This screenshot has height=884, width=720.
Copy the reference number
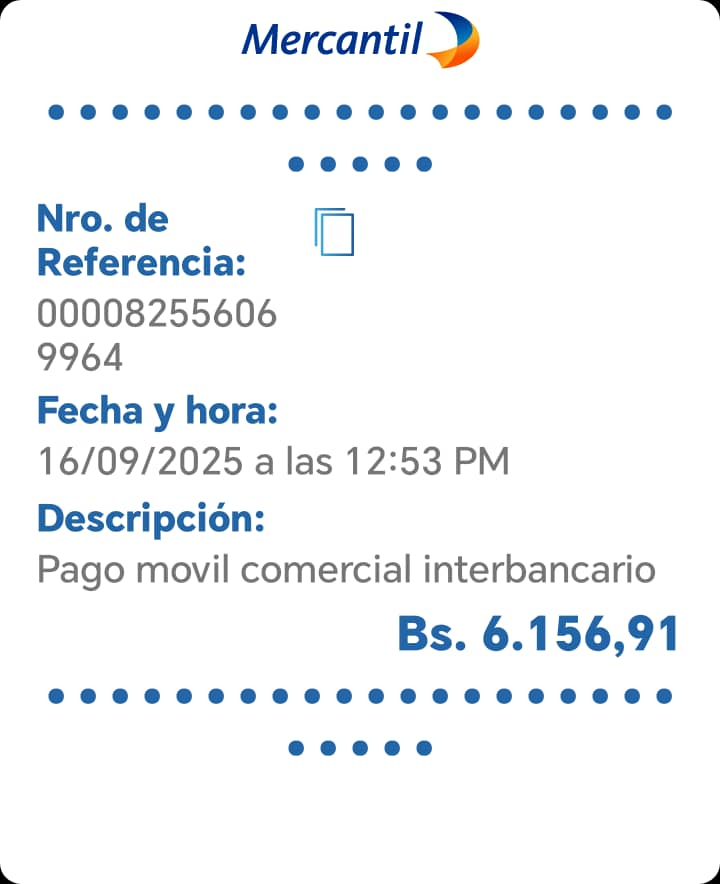pos(334,232)
